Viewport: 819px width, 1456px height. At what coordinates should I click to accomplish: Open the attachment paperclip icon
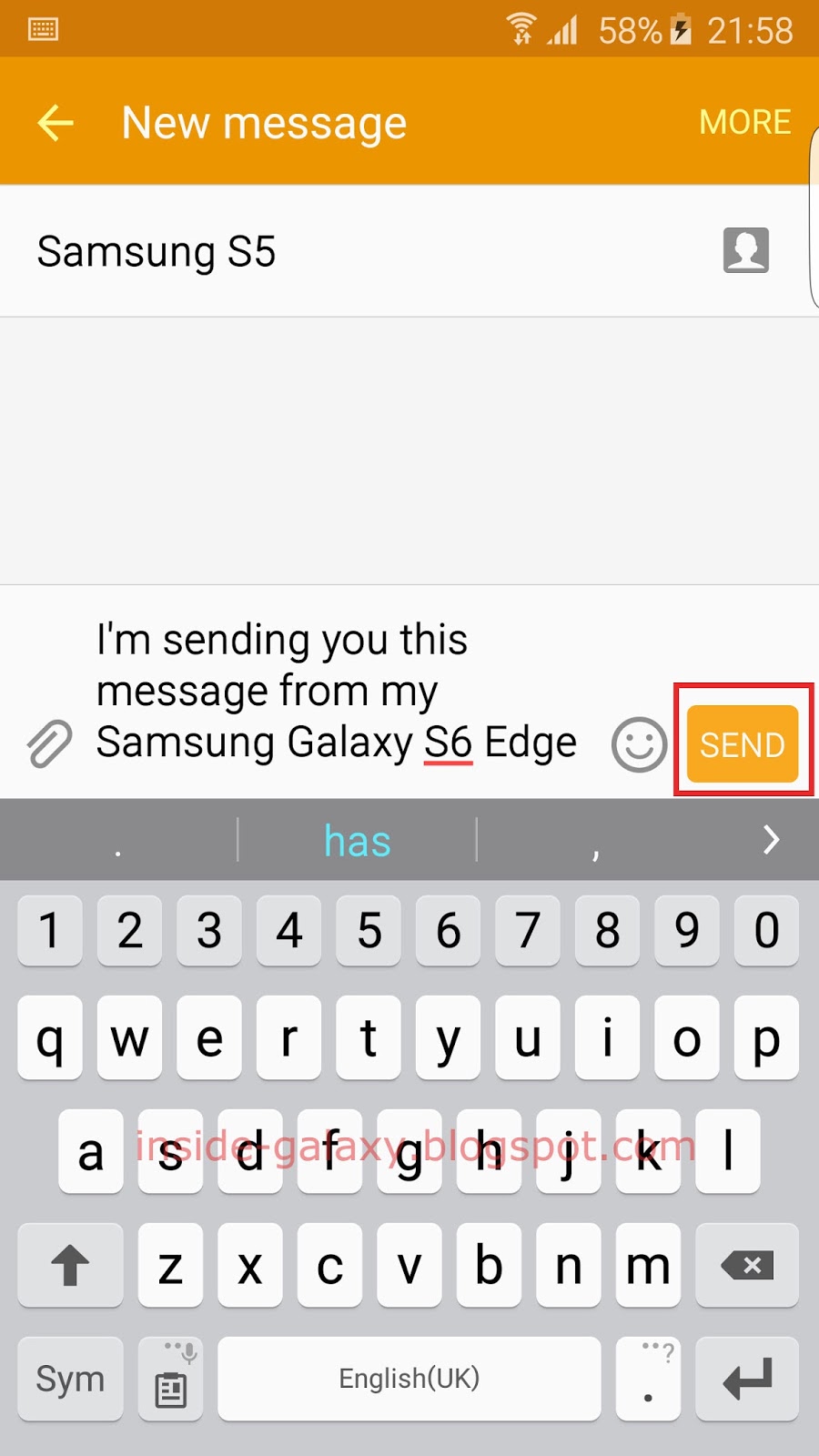point(50,743)
